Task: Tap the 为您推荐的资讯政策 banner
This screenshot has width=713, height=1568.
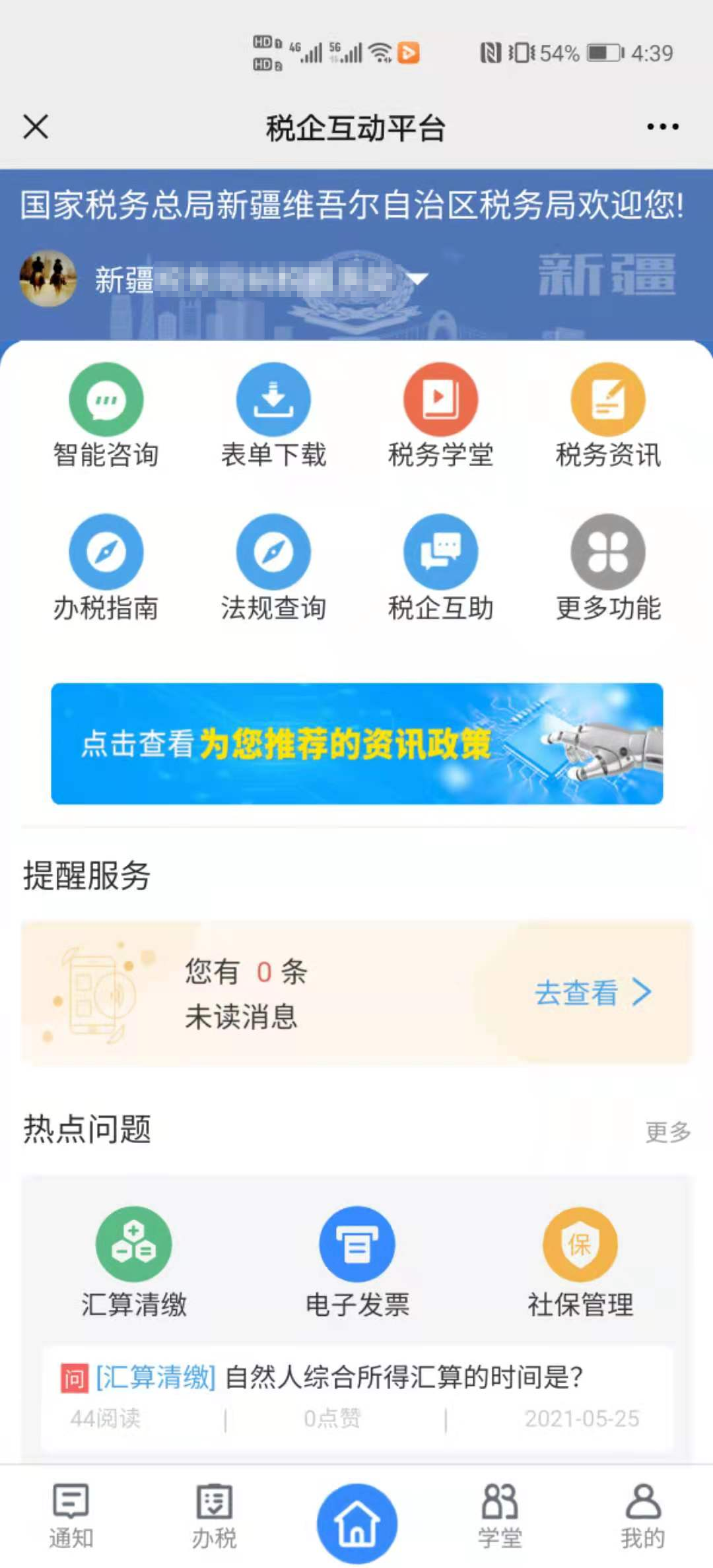Action: coord(356,744)
